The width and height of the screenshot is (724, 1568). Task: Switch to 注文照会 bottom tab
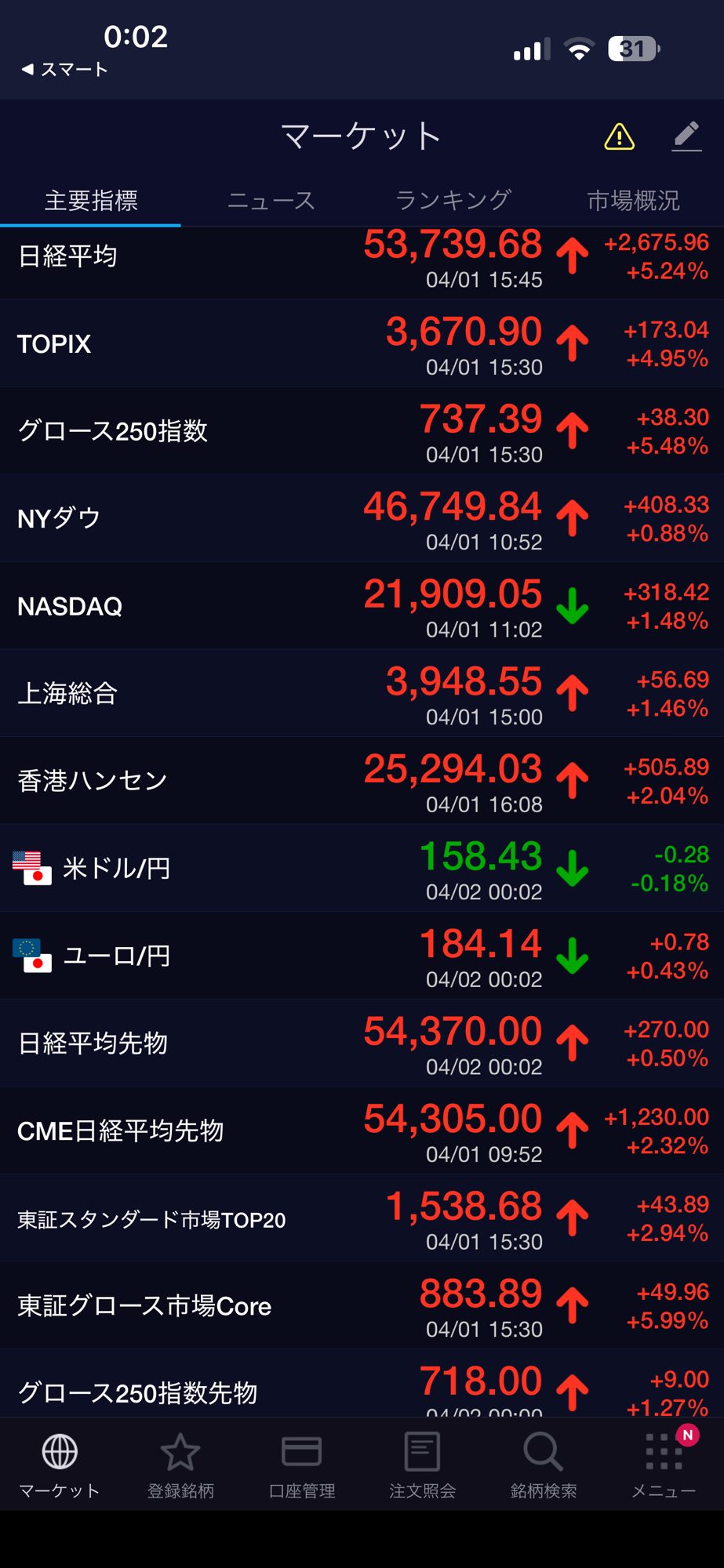pyautogui.click(x=422, y=1465)
